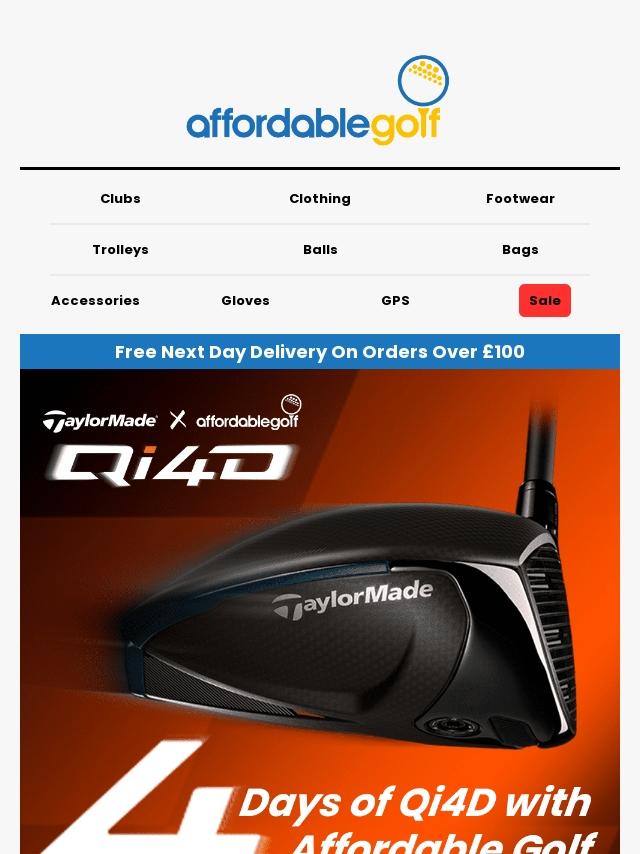
Task: Open the TaylorMade Qi4D driver promo image
Action: pyautogui.click(x=320, y=610)
